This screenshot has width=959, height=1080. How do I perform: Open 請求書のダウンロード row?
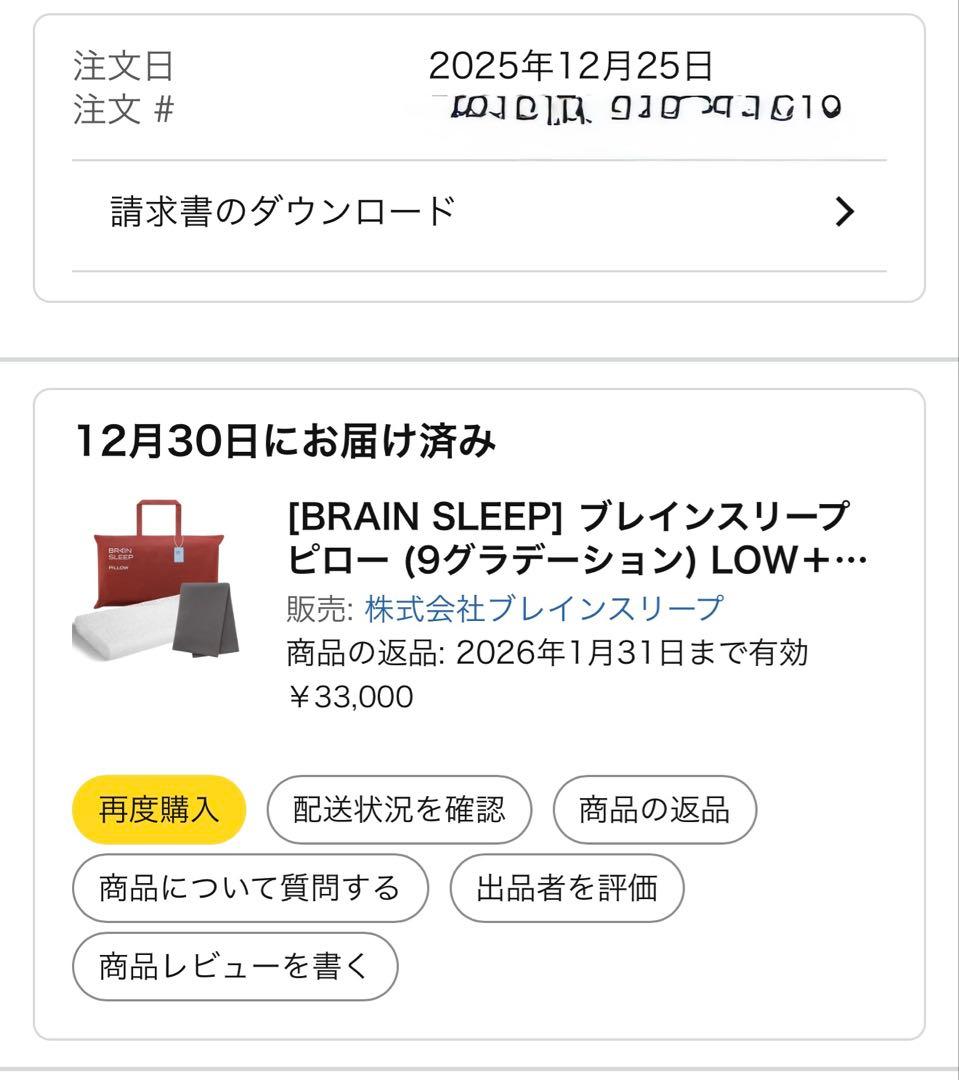pyautogui.click(x=478, y=212)
